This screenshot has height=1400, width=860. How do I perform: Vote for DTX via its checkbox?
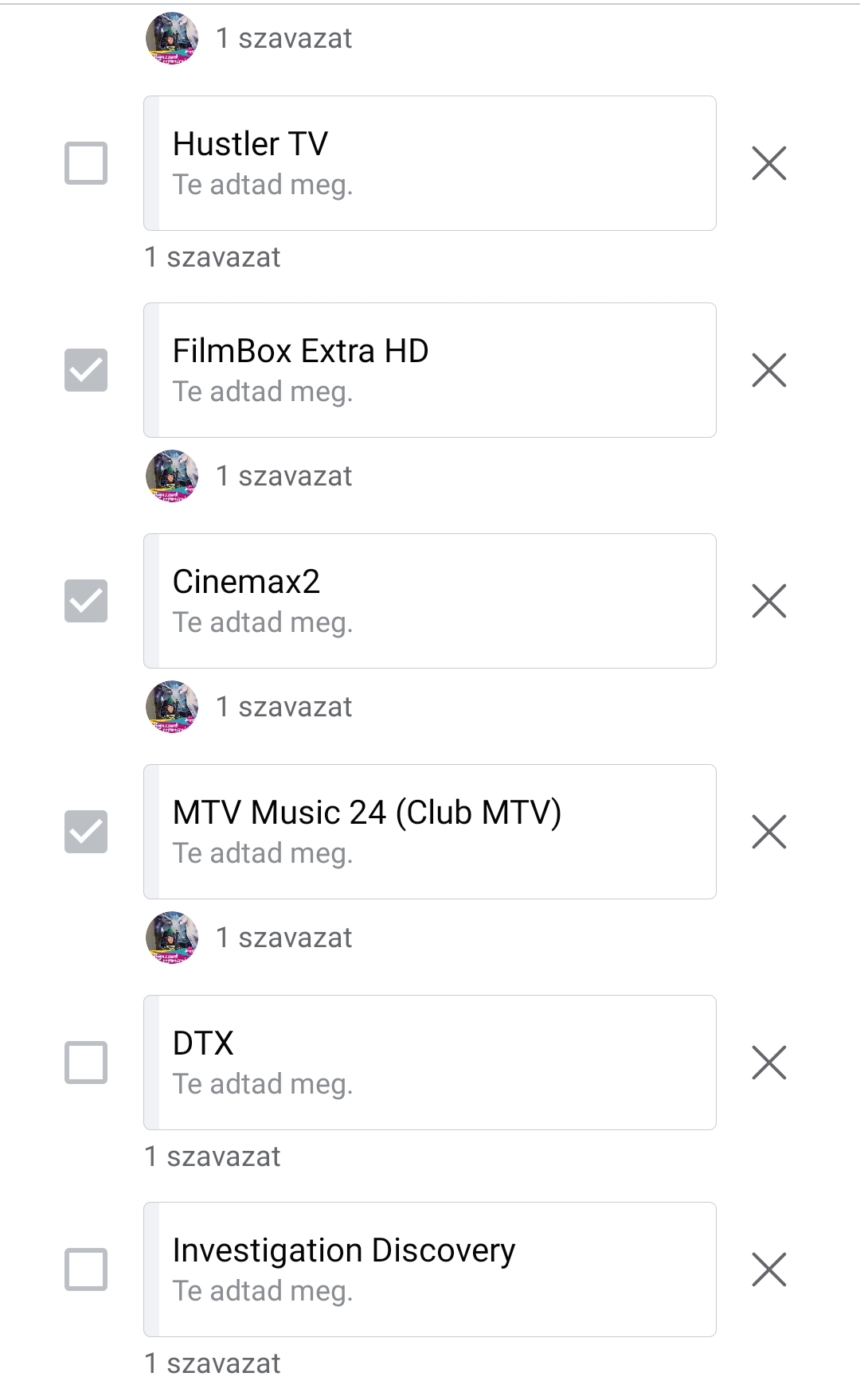click(86, 1063)
